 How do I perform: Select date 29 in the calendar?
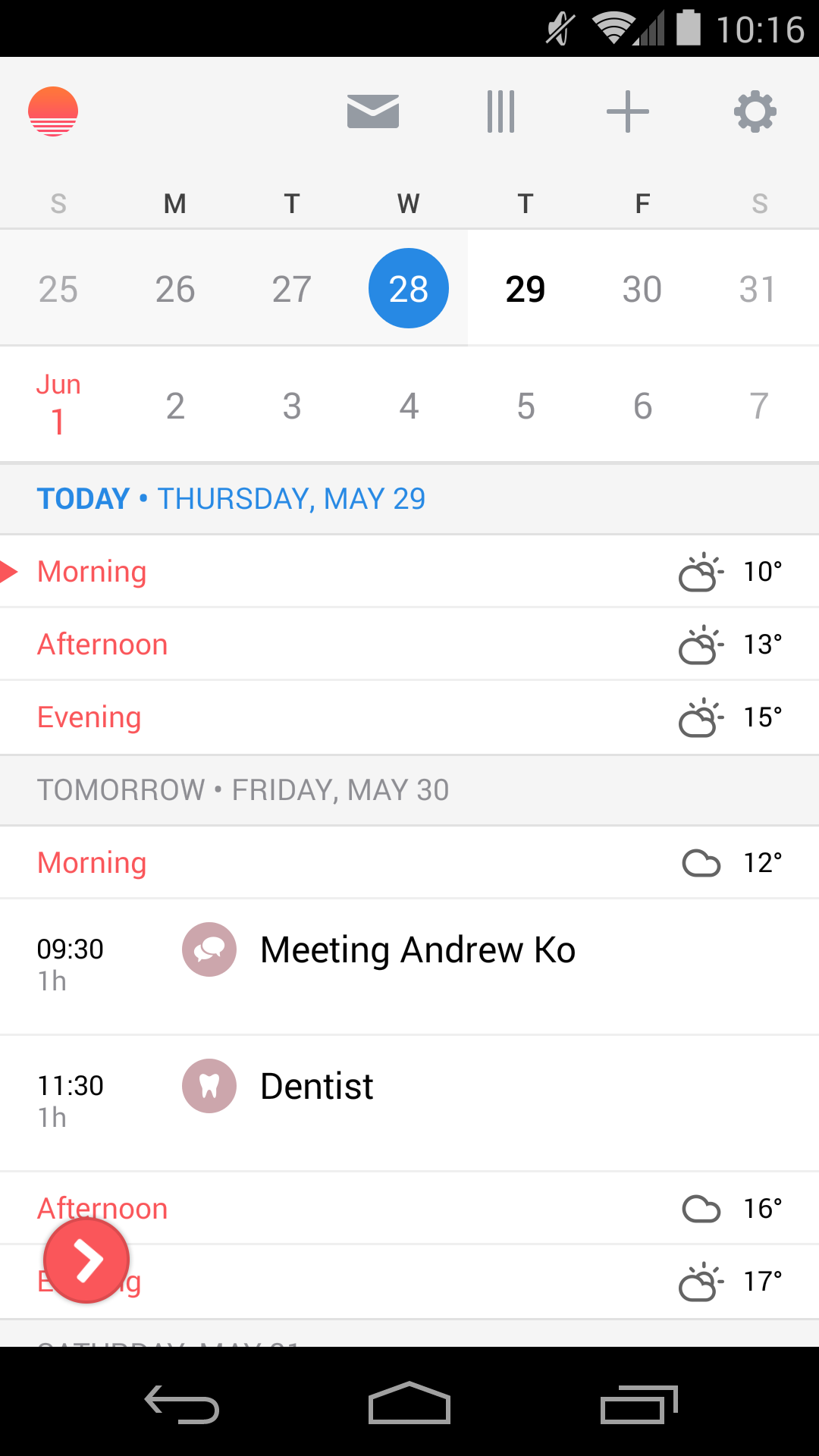(526, 289)
